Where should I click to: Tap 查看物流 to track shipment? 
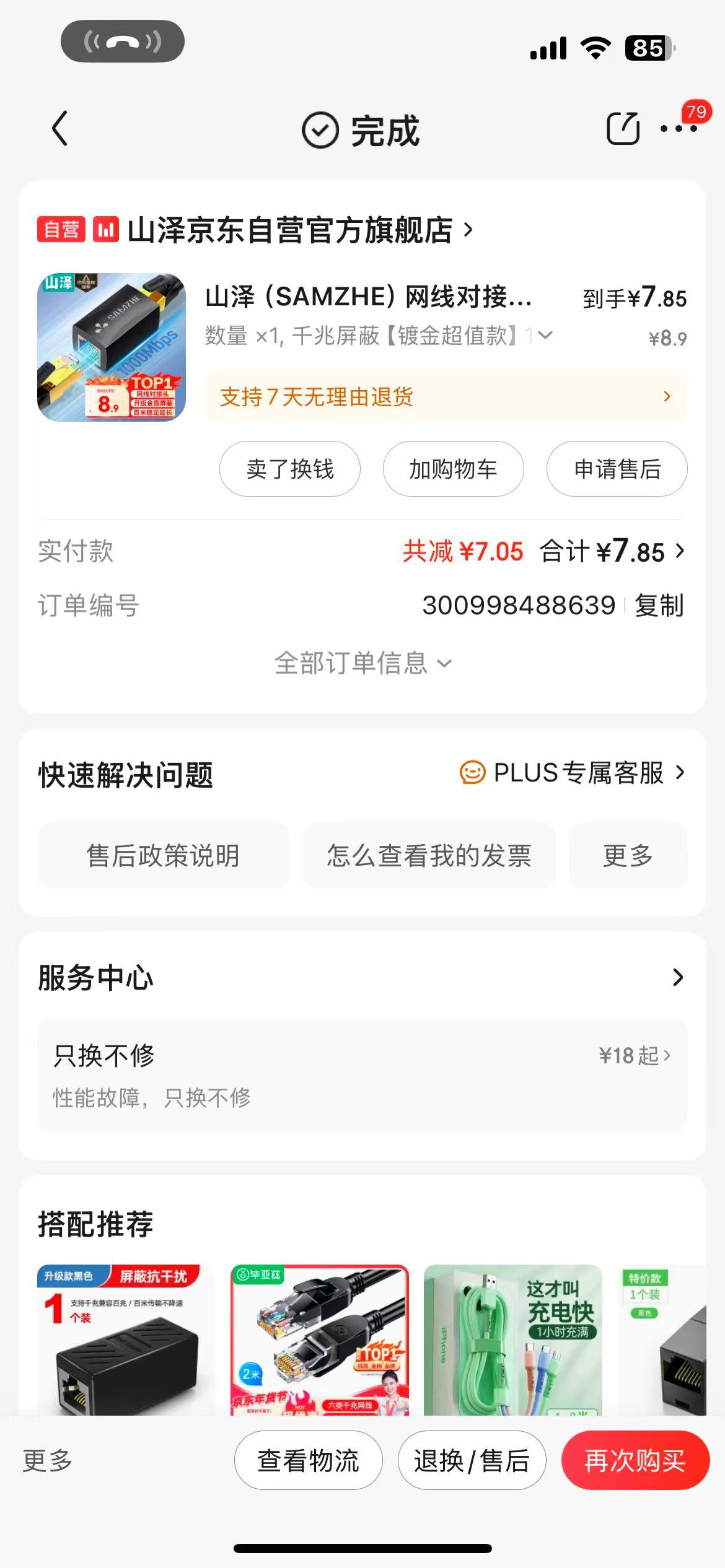[309, 1460]
